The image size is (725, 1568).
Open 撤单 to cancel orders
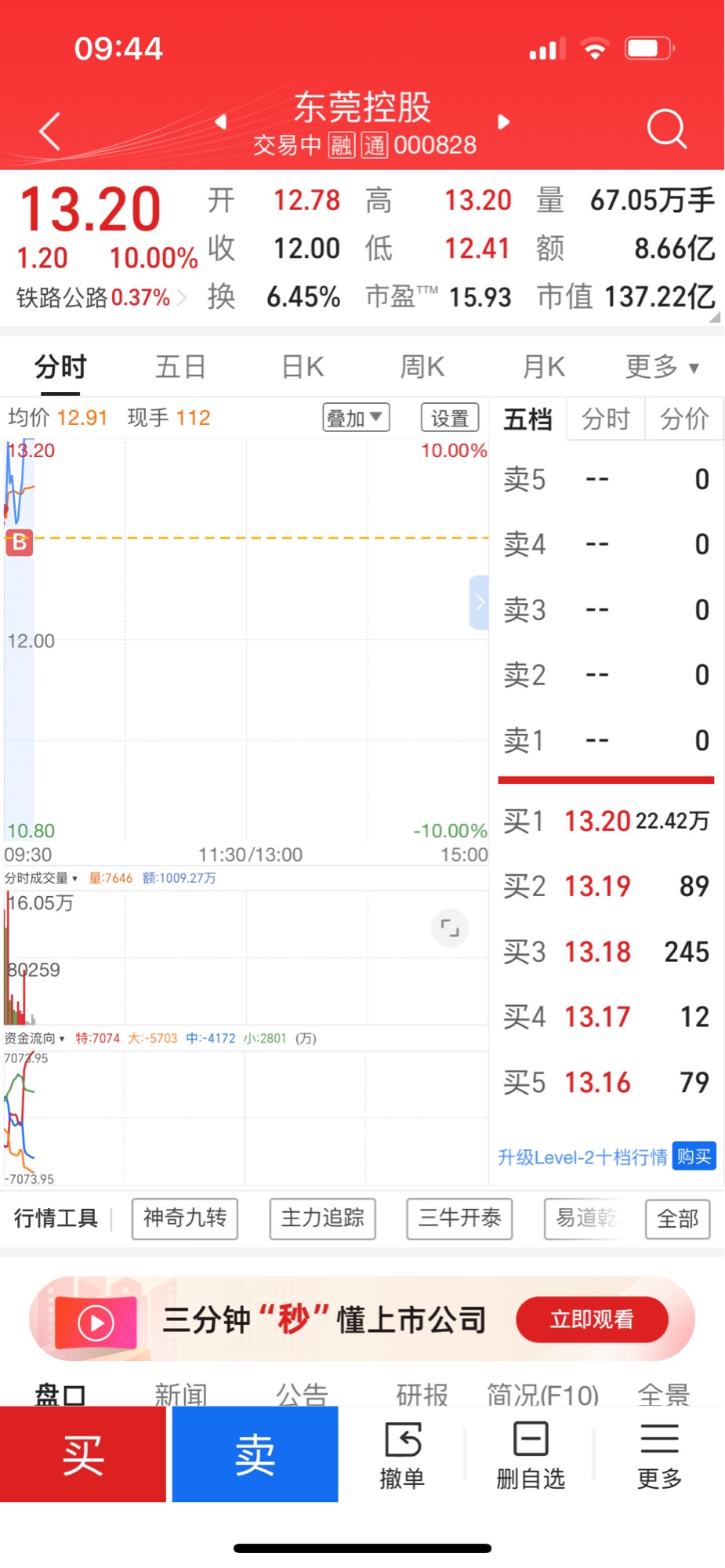[x=402, y=1457]
